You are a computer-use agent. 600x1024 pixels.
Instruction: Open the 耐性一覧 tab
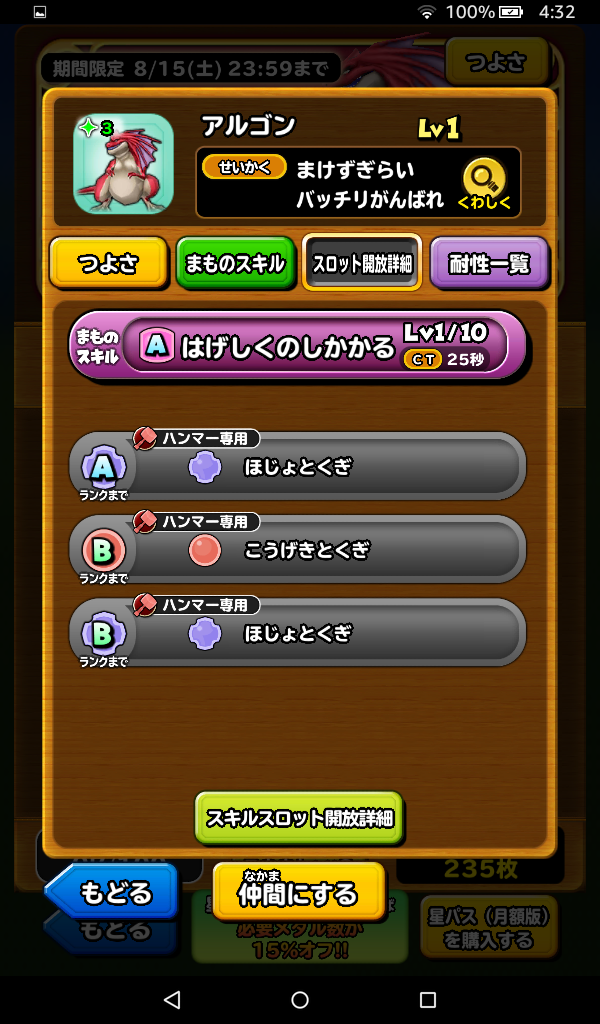point(489,265)
